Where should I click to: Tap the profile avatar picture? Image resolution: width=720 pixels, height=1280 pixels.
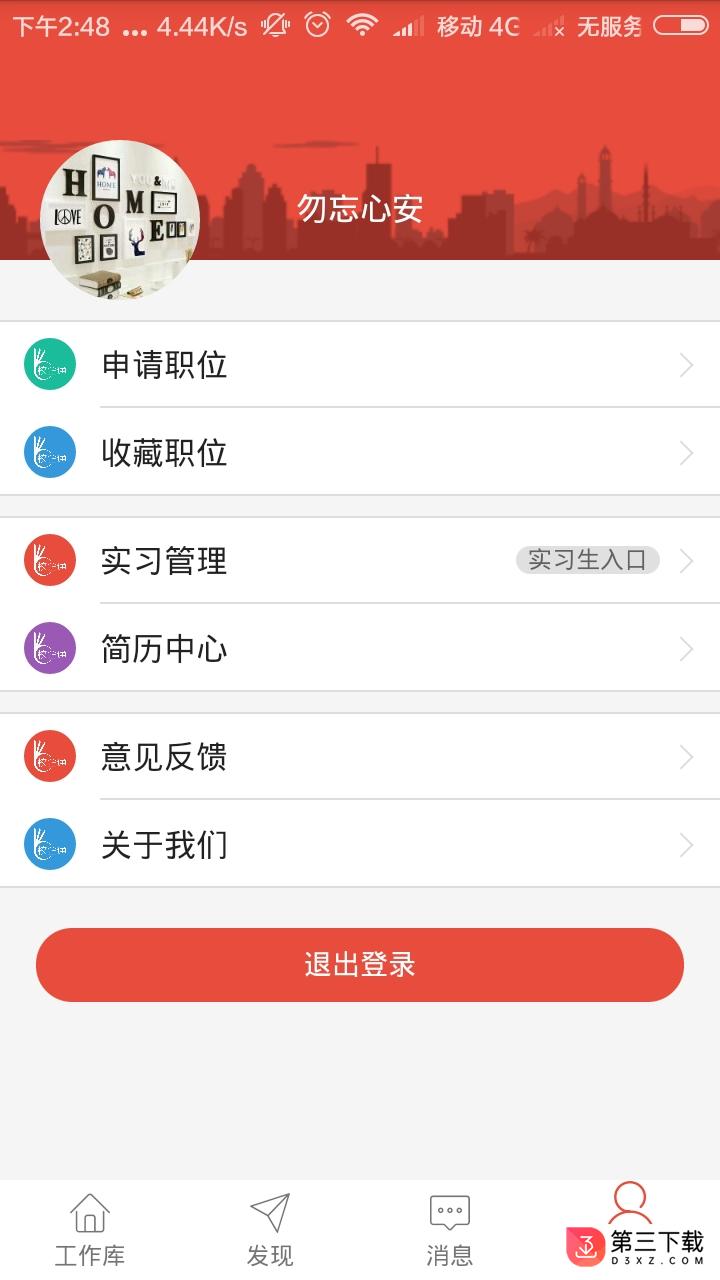[120, 220]
